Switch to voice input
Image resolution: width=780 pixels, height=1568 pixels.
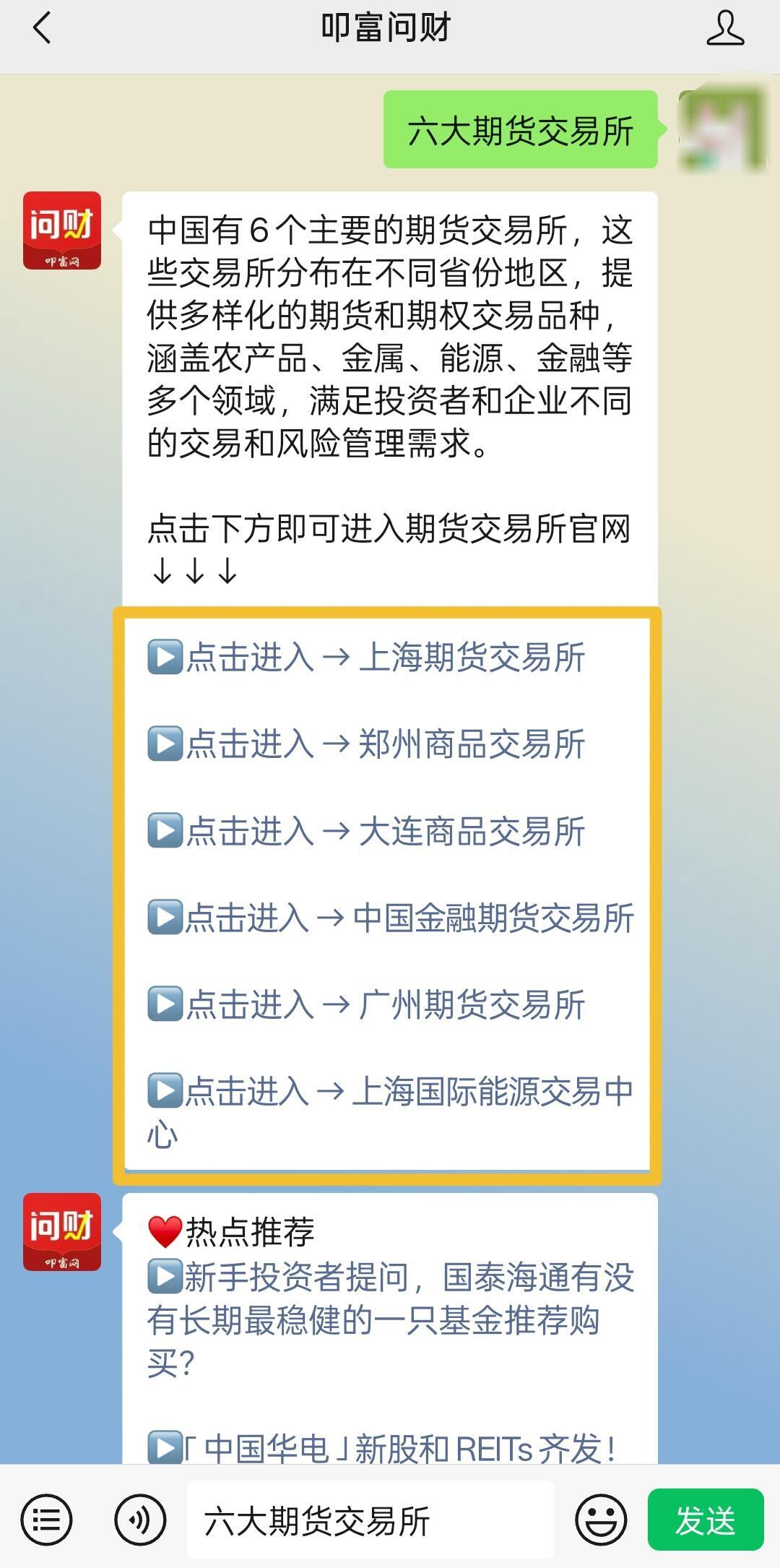pyautogui.click(x=140, y=1520)
